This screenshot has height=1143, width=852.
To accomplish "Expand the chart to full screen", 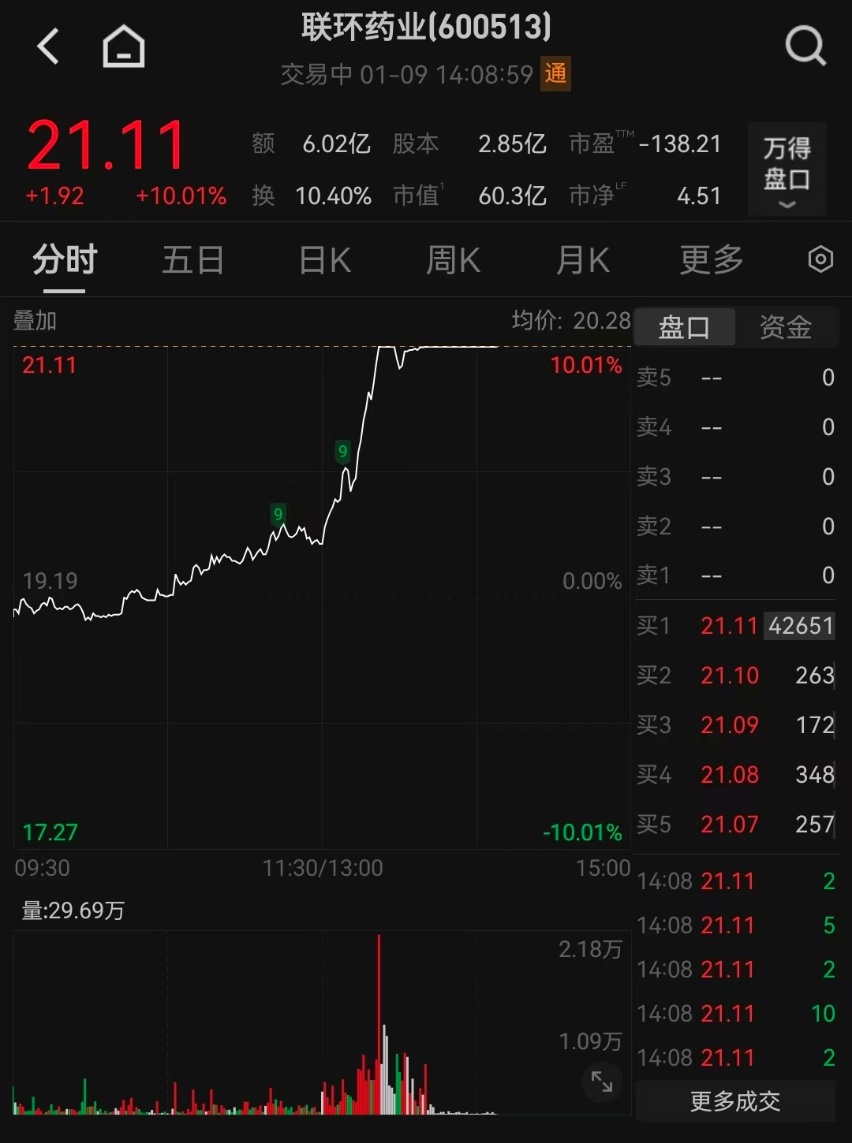I will tap(602, 1081).
